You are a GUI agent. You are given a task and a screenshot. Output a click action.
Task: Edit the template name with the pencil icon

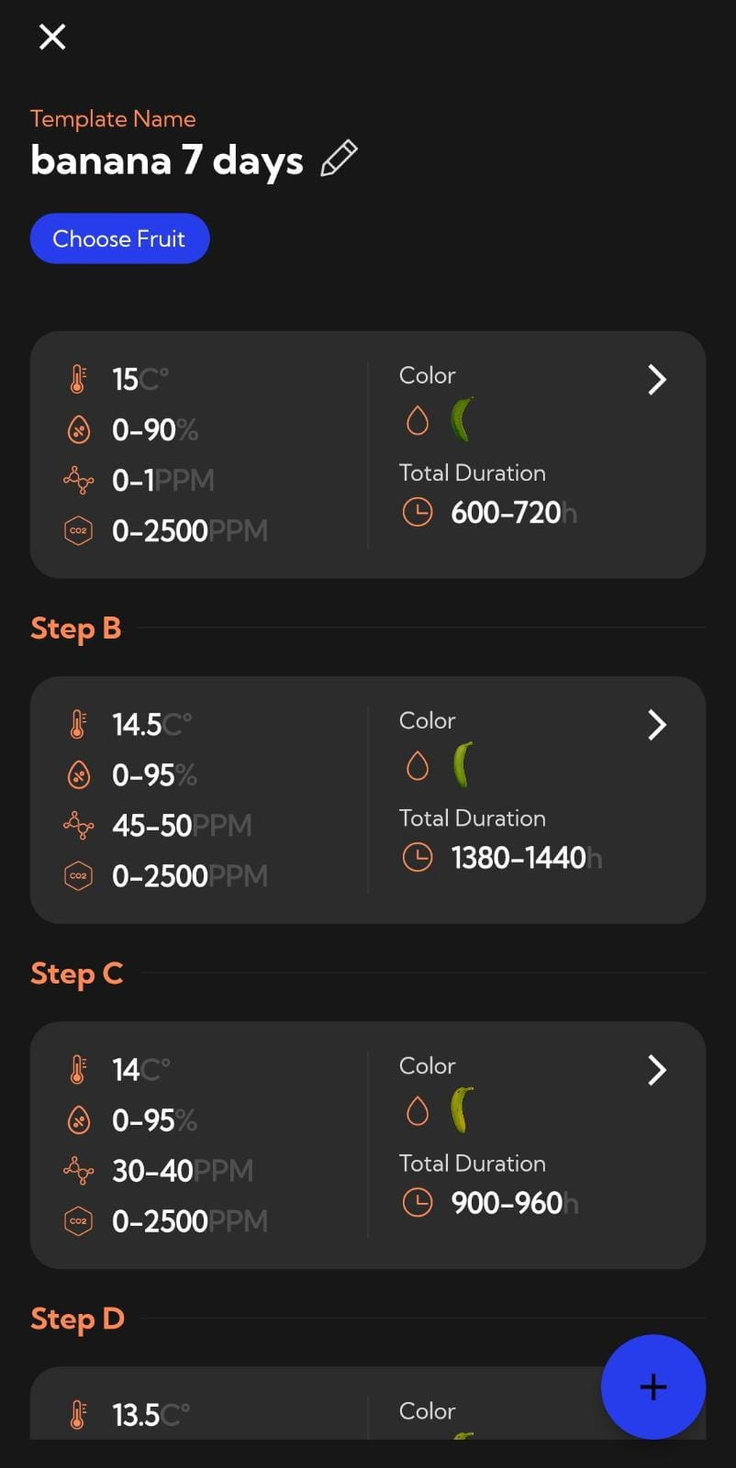pyautogui.click(x=339, y=159)
